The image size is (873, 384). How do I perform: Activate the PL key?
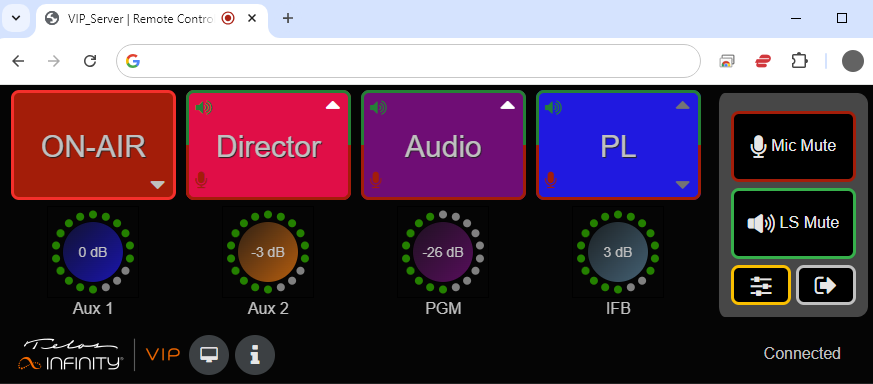(x=618, y=145)
